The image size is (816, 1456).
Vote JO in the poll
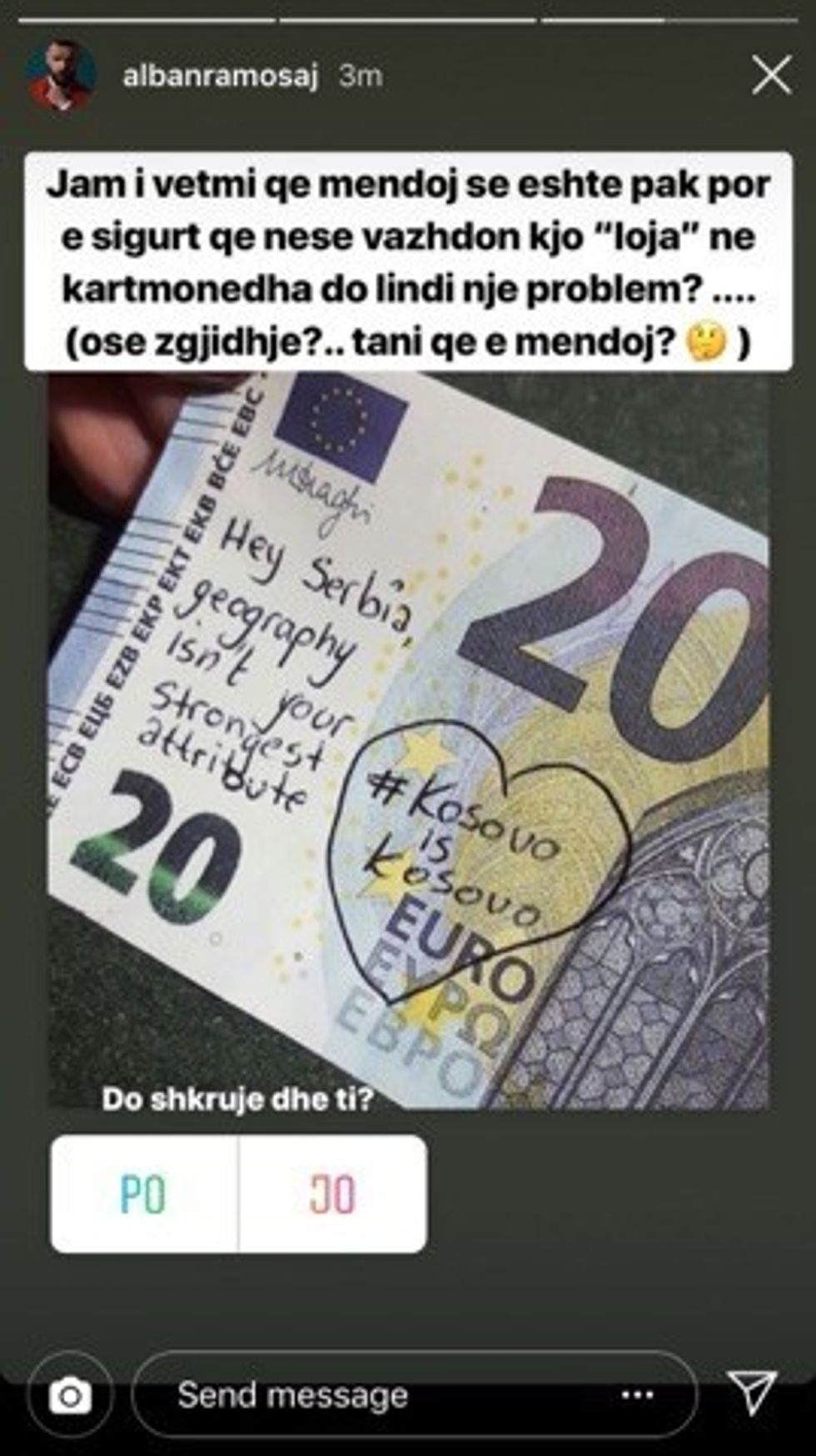point(333,1195)
